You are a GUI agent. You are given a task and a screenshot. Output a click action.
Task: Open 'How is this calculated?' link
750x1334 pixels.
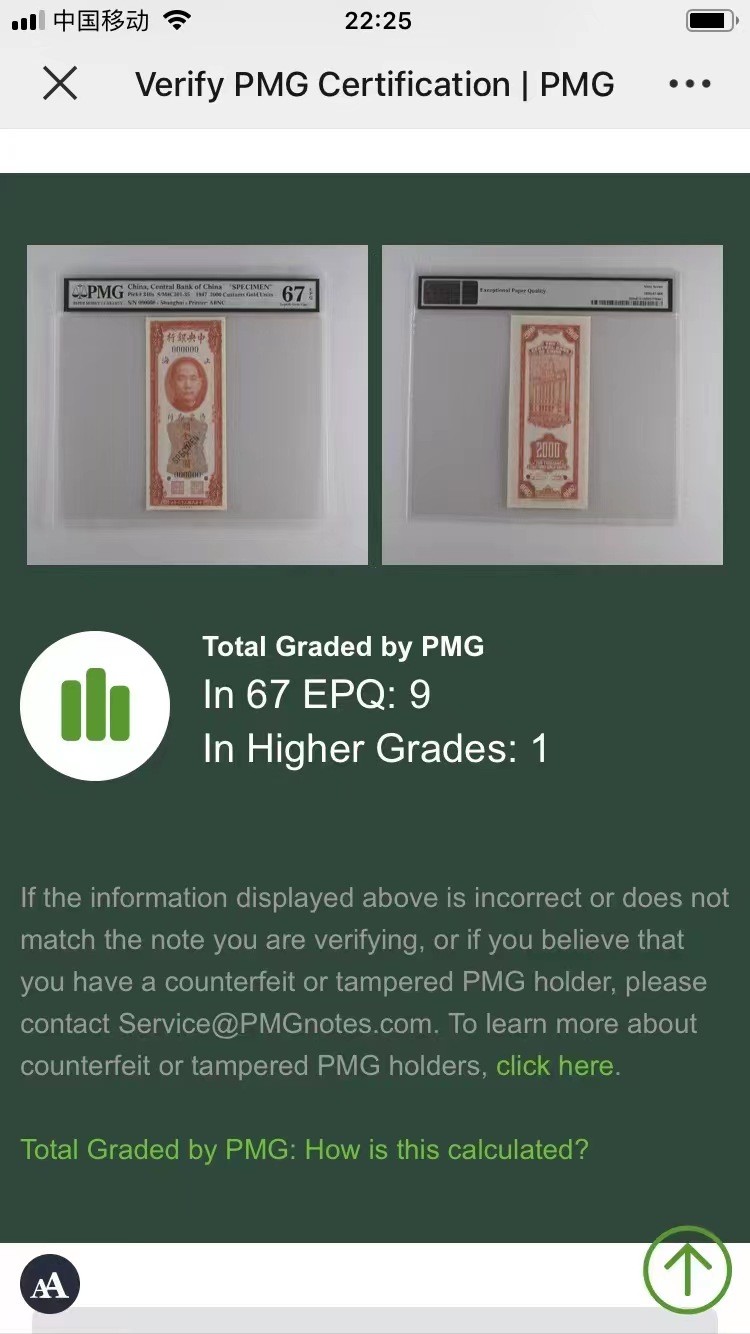[x=304, y=1150]
